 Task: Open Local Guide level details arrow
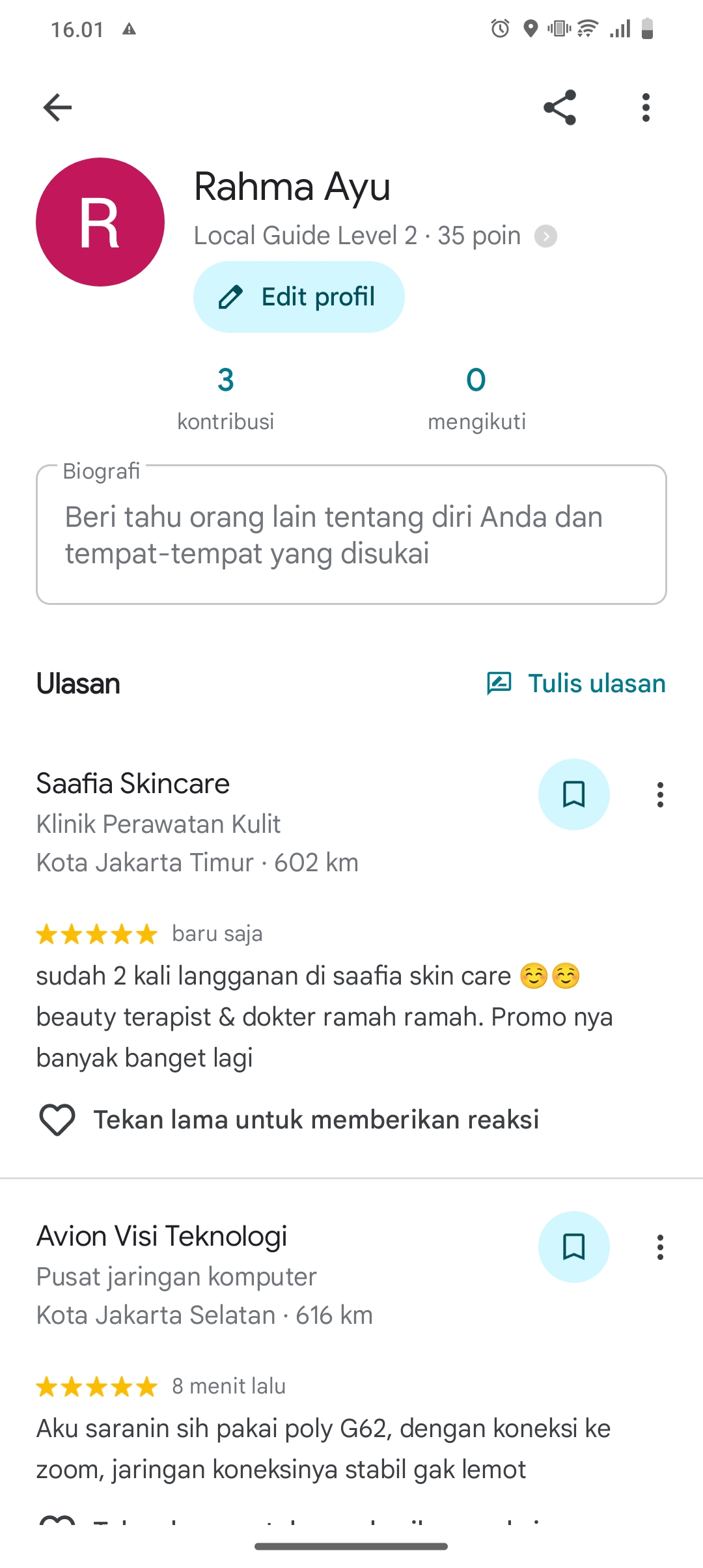point(545,236)
